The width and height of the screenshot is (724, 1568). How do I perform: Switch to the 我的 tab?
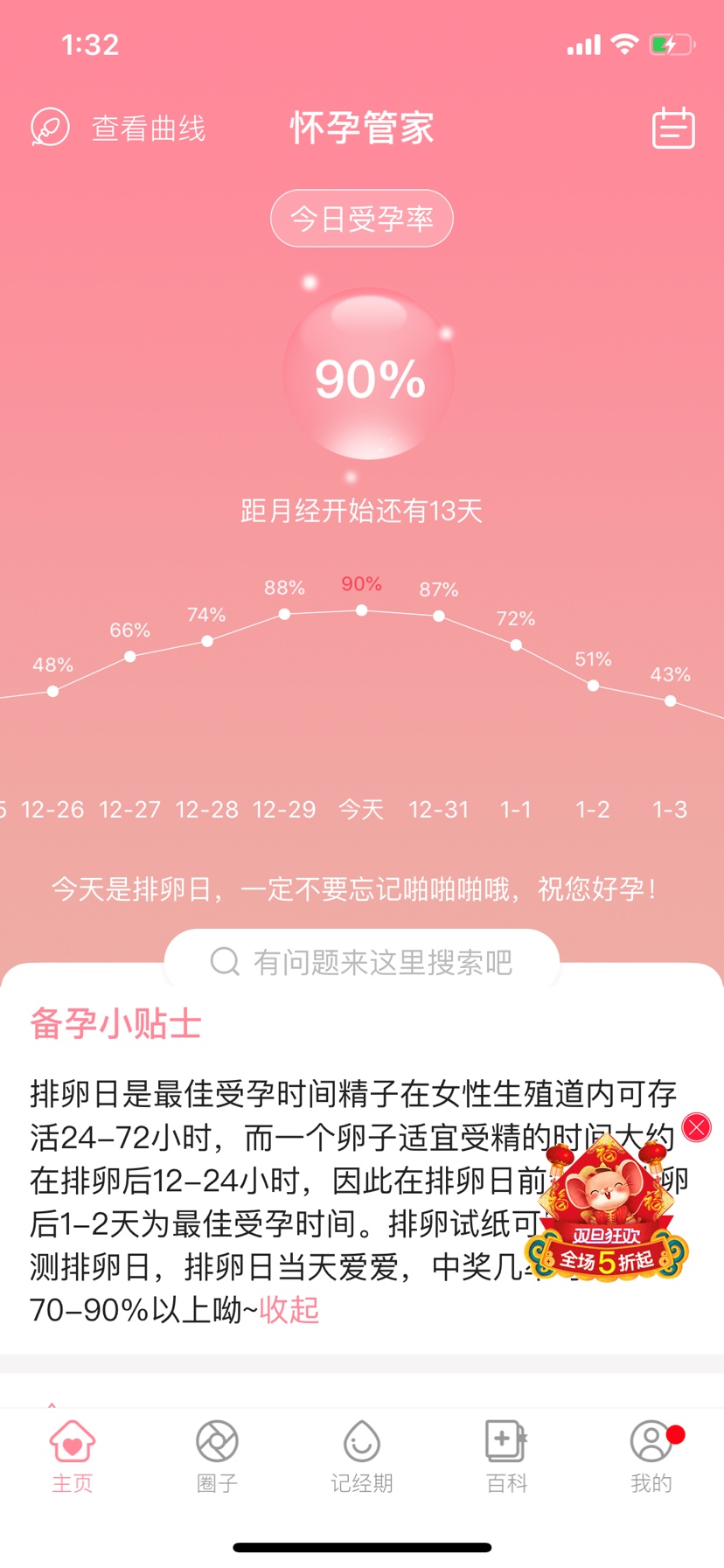[651, 1455]
